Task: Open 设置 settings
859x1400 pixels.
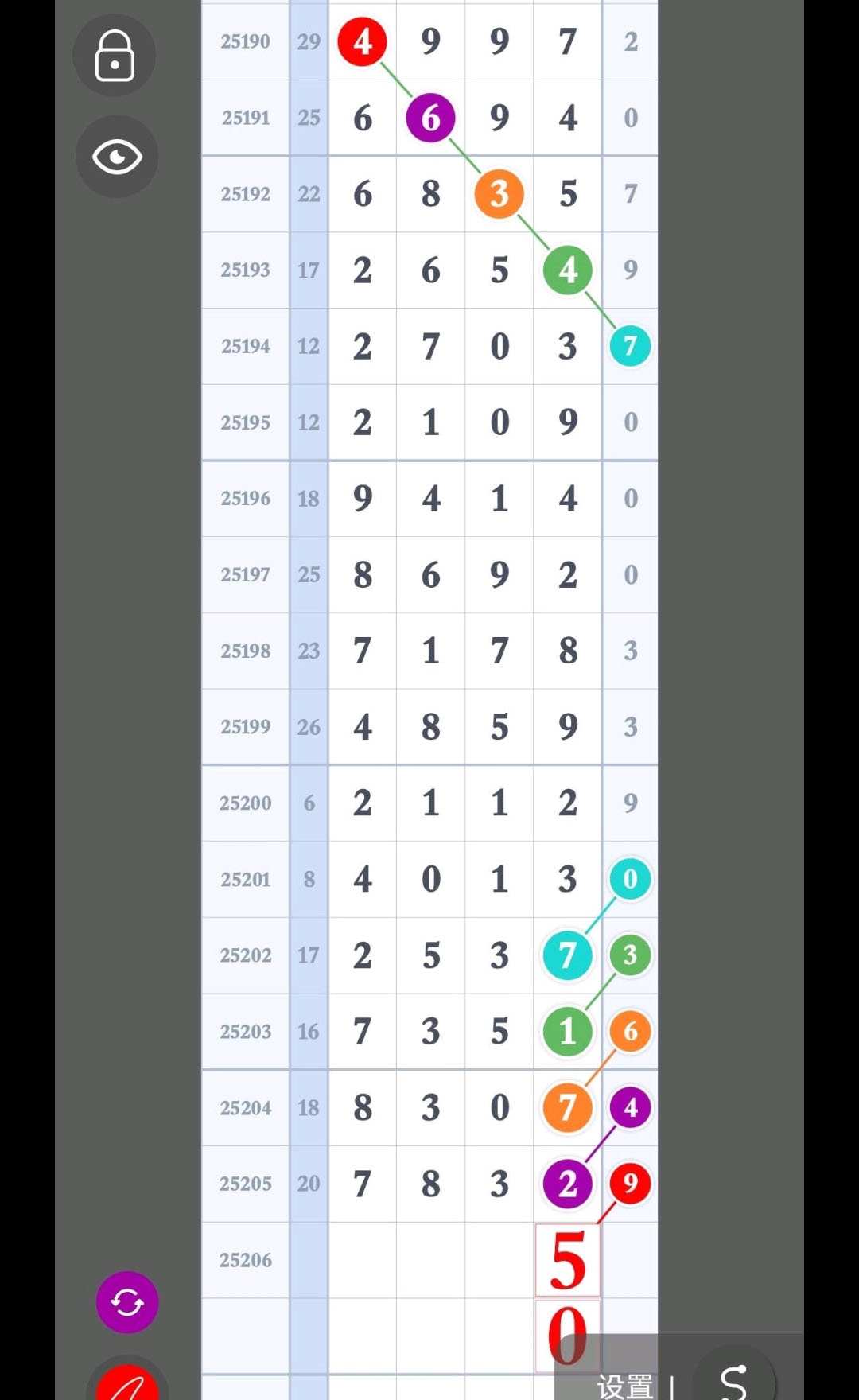Action: [x=625, y=1386]
